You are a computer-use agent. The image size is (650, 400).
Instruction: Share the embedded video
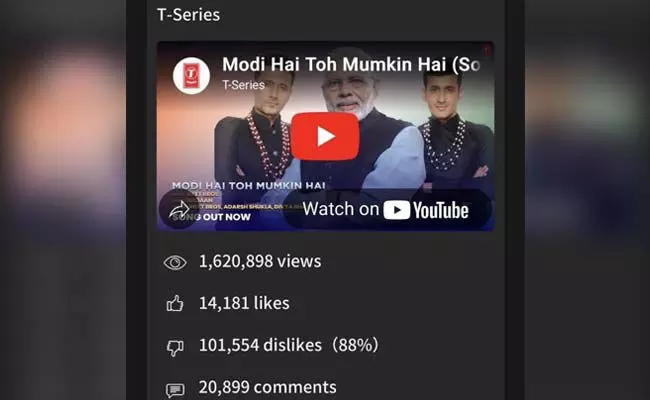[x=179, y=209]
